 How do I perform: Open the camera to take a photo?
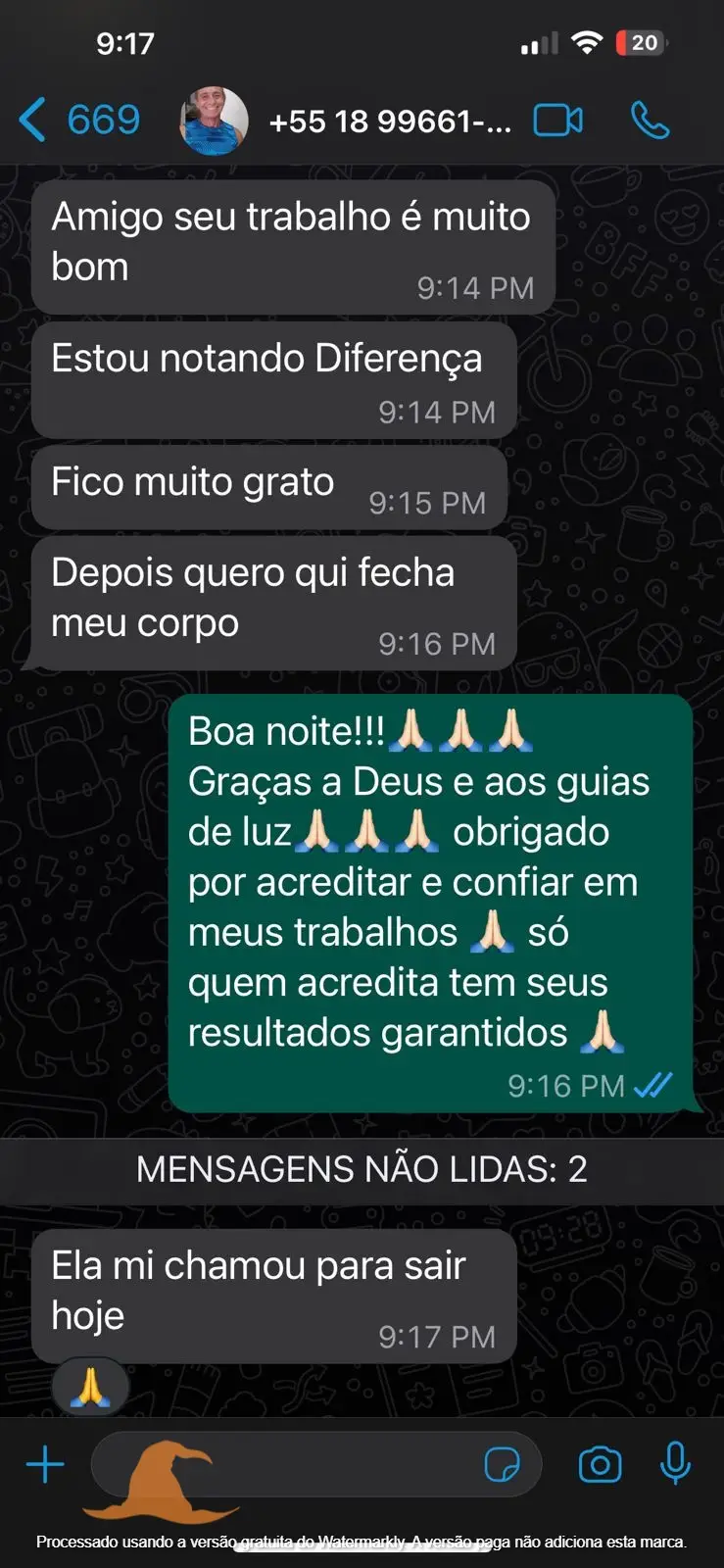(x=600, y=1465)
